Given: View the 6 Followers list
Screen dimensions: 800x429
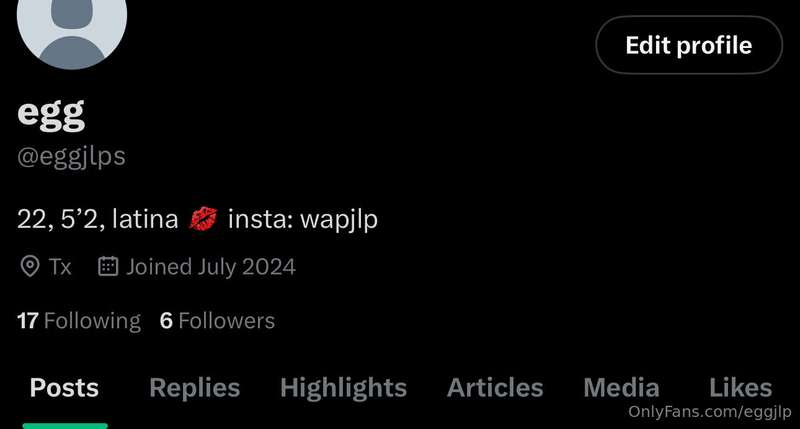Looking at the screenshot, I should [x=217, y=321].
